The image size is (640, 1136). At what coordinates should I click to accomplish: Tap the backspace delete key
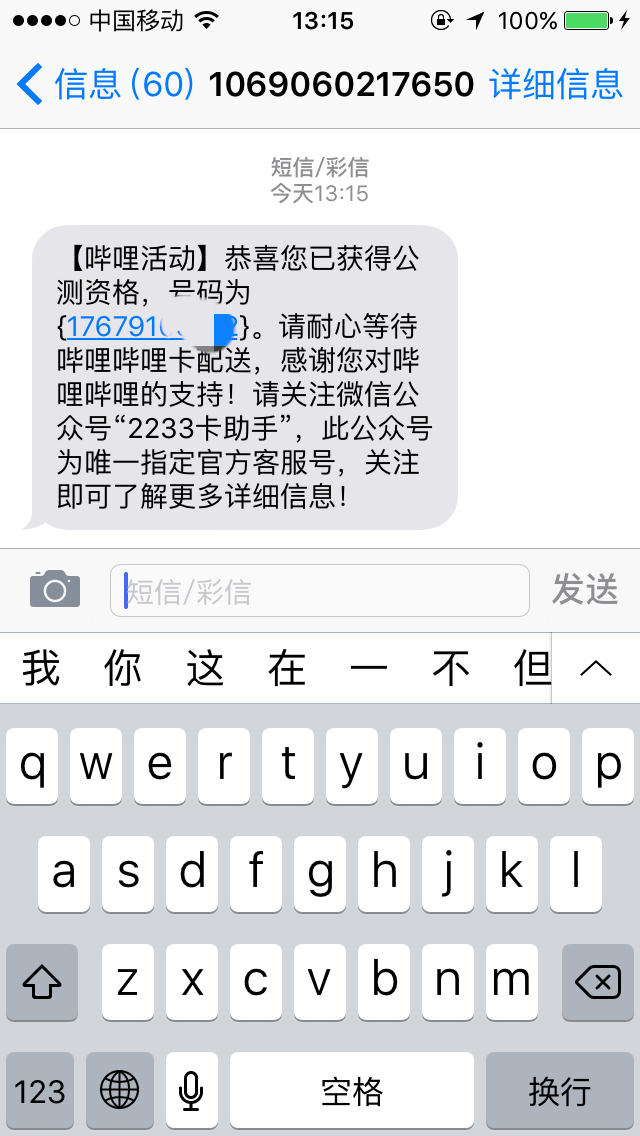point(597,982)
